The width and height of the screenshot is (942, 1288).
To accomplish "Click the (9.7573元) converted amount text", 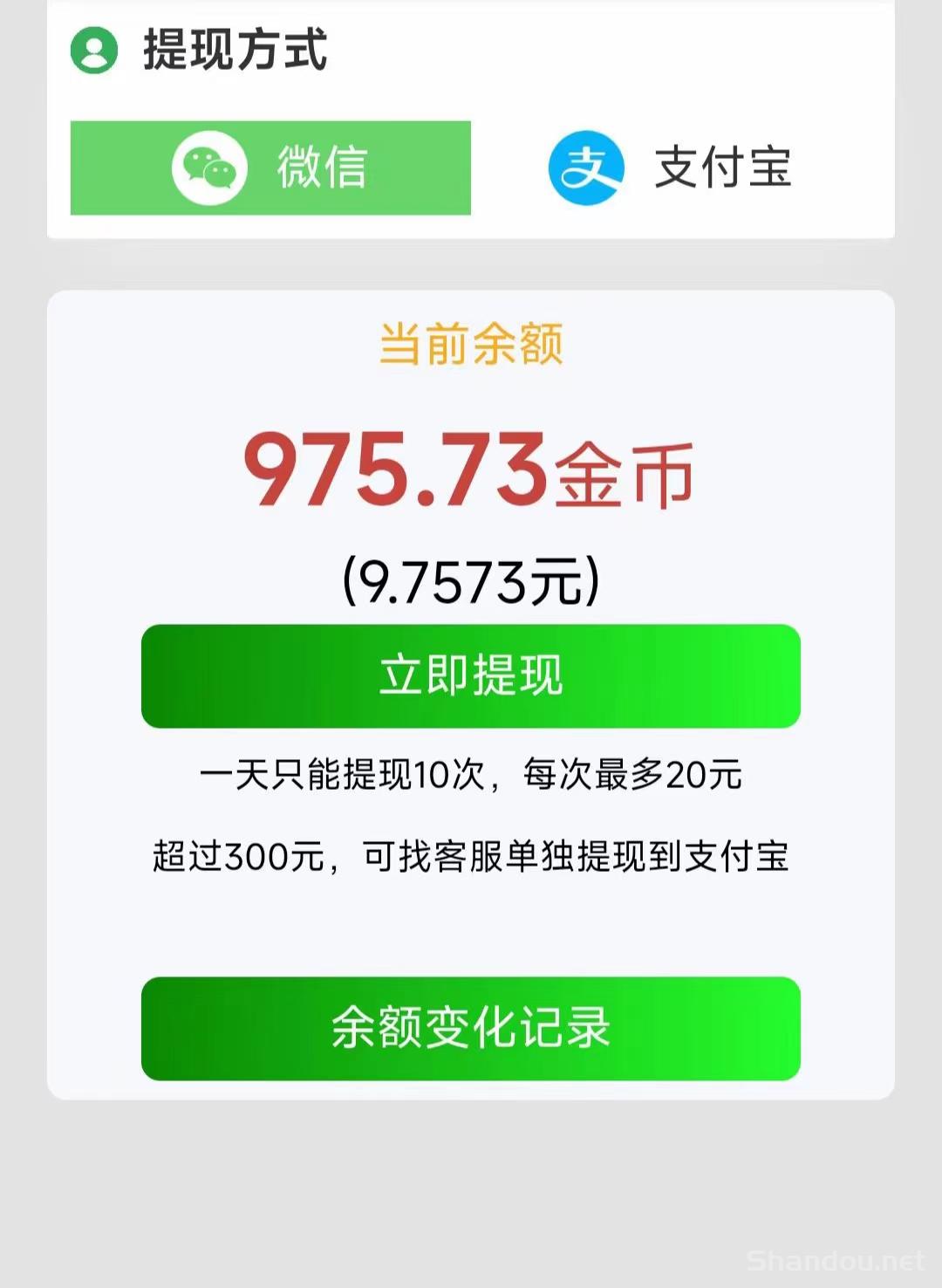I will coord(471,576).
